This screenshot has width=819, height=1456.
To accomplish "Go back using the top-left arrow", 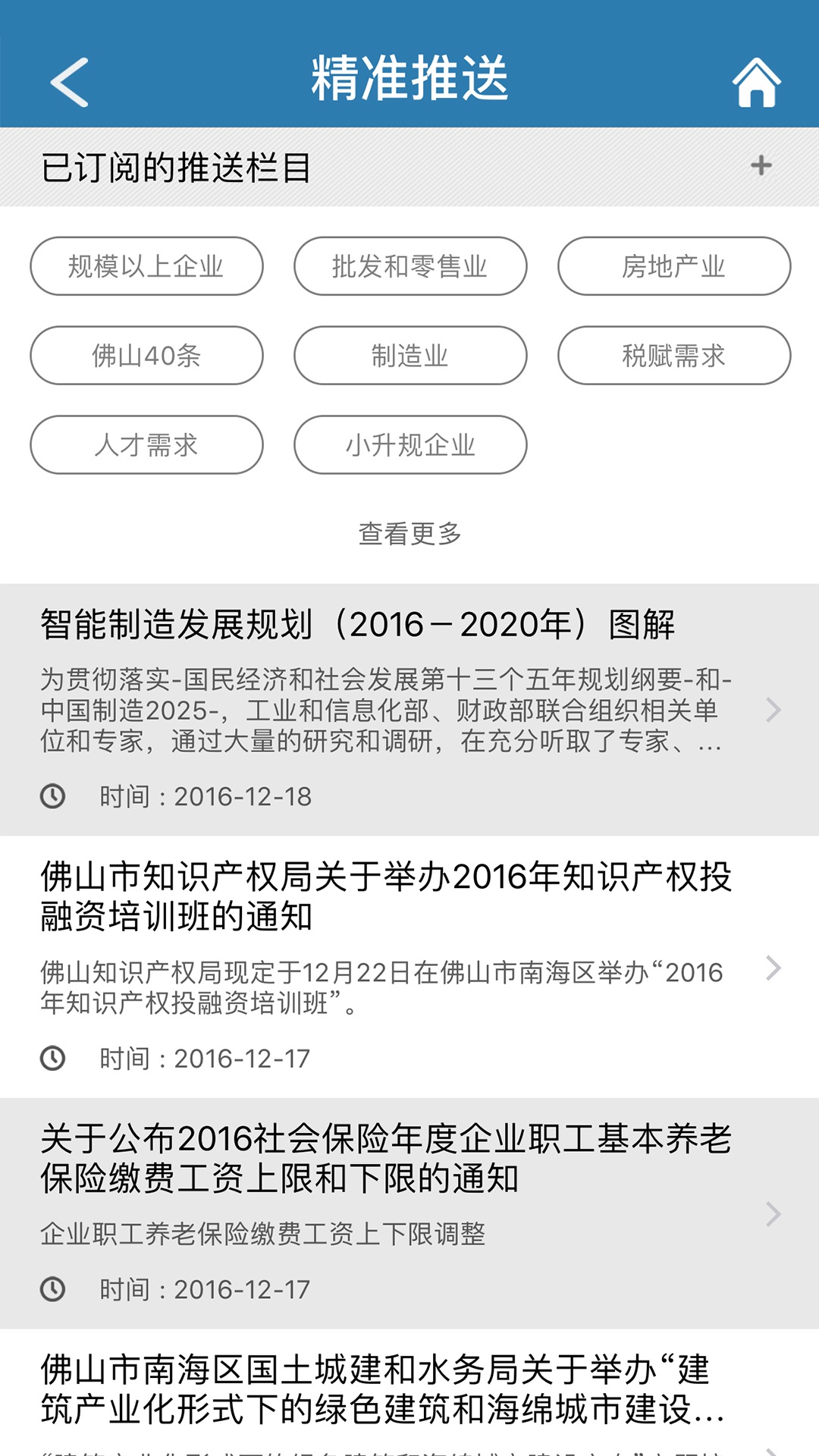I will tap(70, 82).
